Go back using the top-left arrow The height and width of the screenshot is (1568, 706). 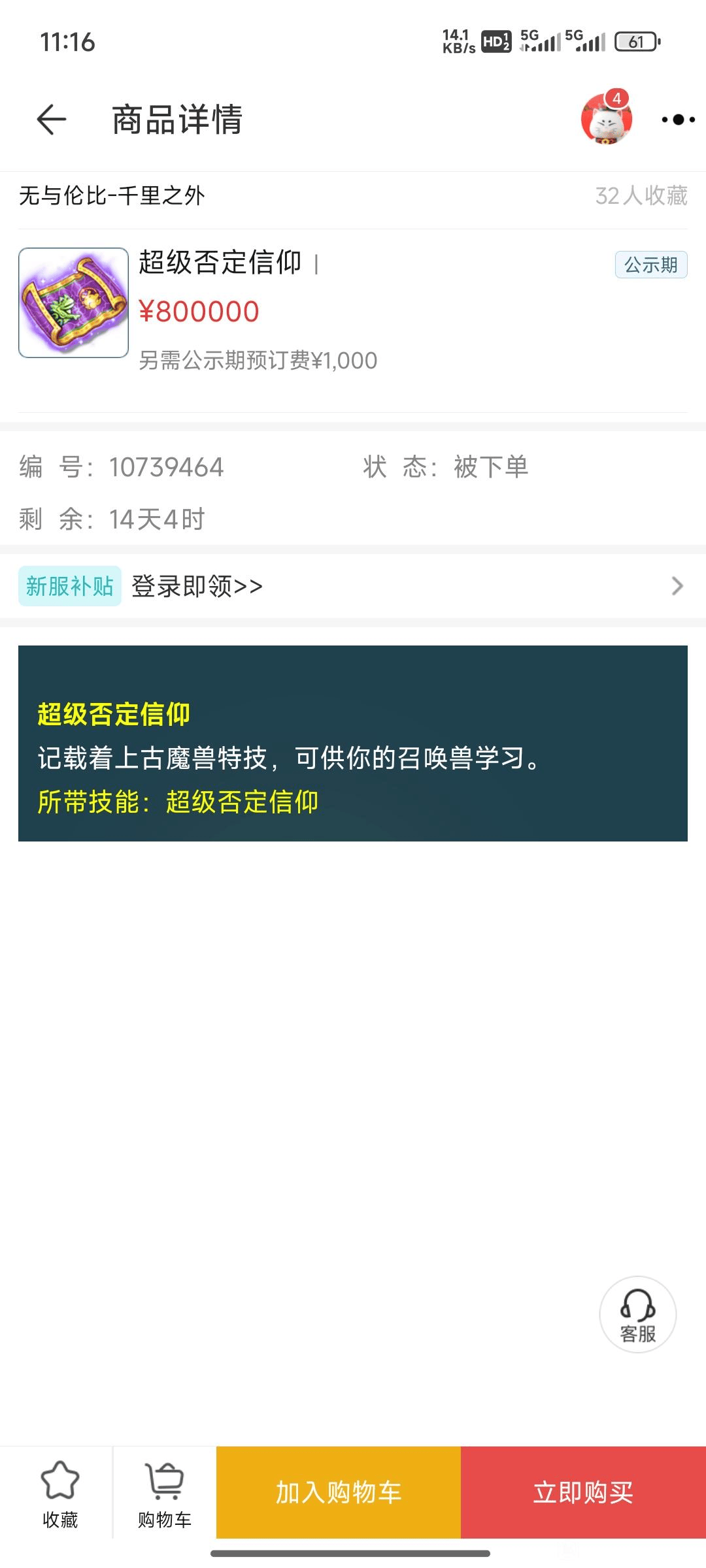point(52,120)
